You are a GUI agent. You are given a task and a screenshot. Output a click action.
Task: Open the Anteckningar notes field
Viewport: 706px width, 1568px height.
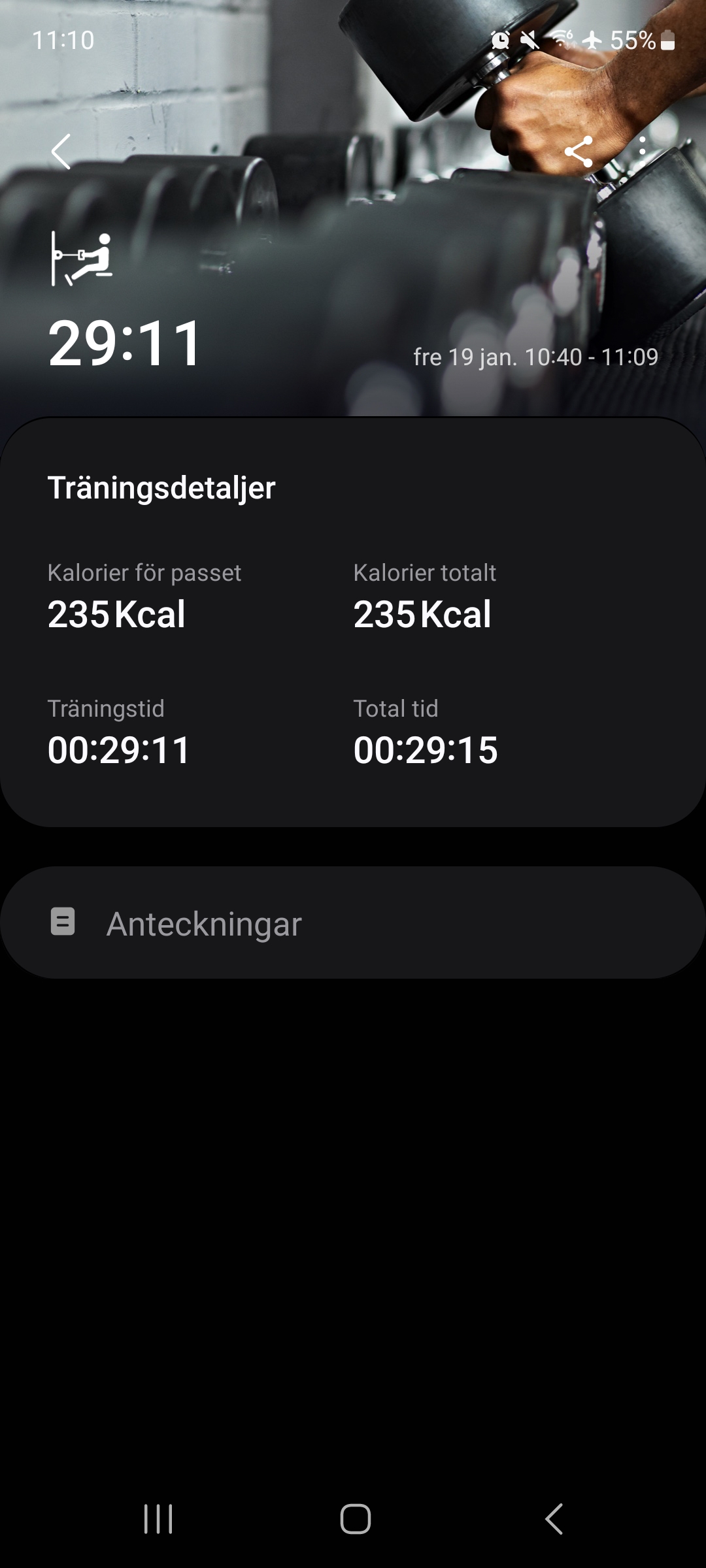[203, 923]
